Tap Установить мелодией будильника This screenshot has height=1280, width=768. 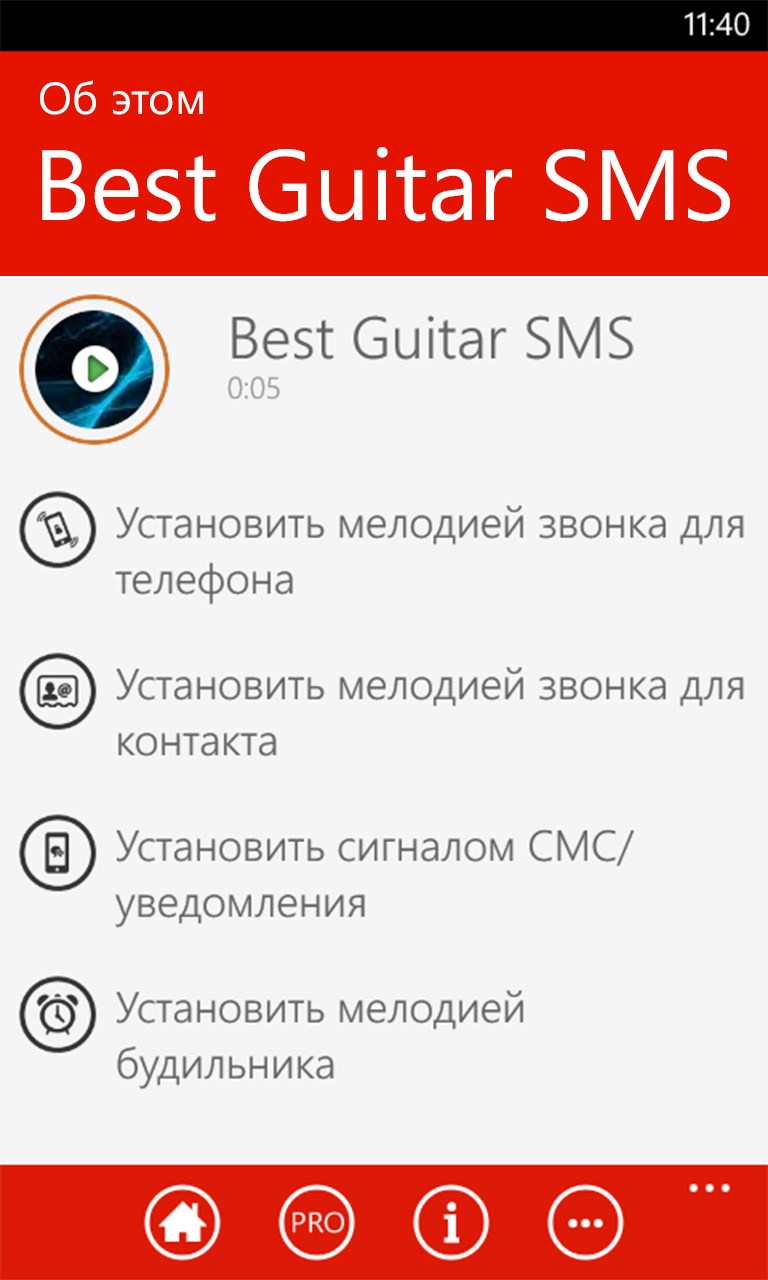[320, 1036]
